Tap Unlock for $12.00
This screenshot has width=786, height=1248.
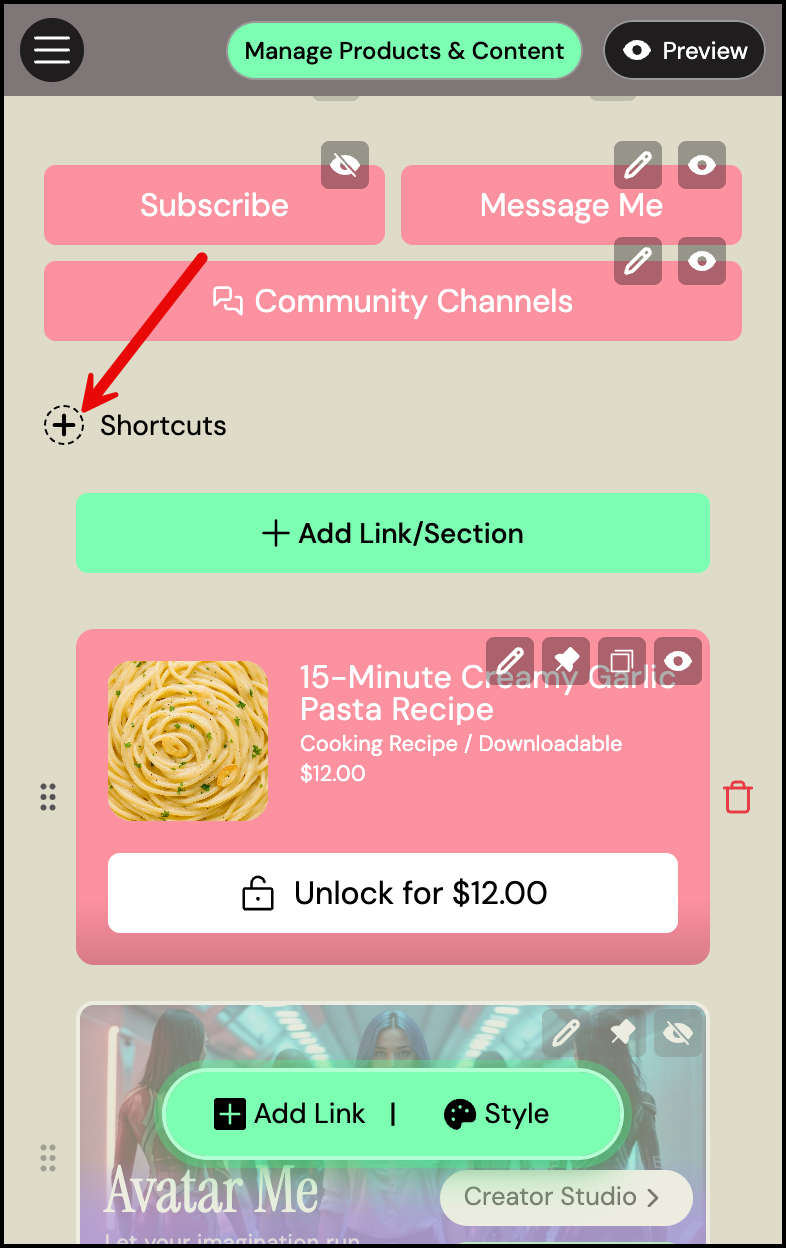(393, 893)
